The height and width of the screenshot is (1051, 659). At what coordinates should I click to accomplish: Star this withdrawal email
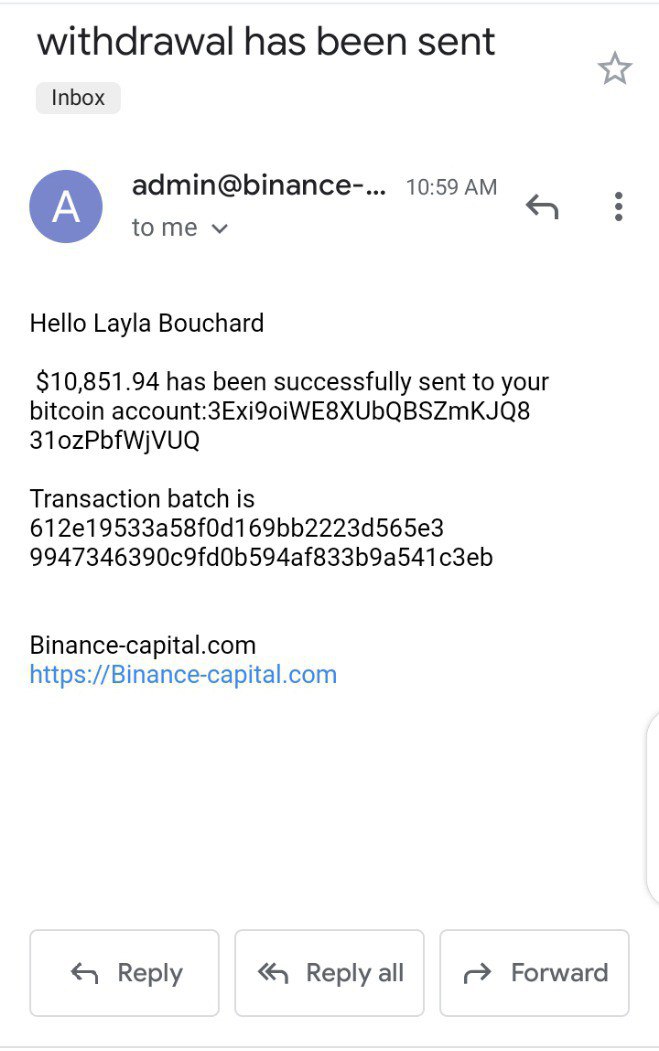[614, 69]
